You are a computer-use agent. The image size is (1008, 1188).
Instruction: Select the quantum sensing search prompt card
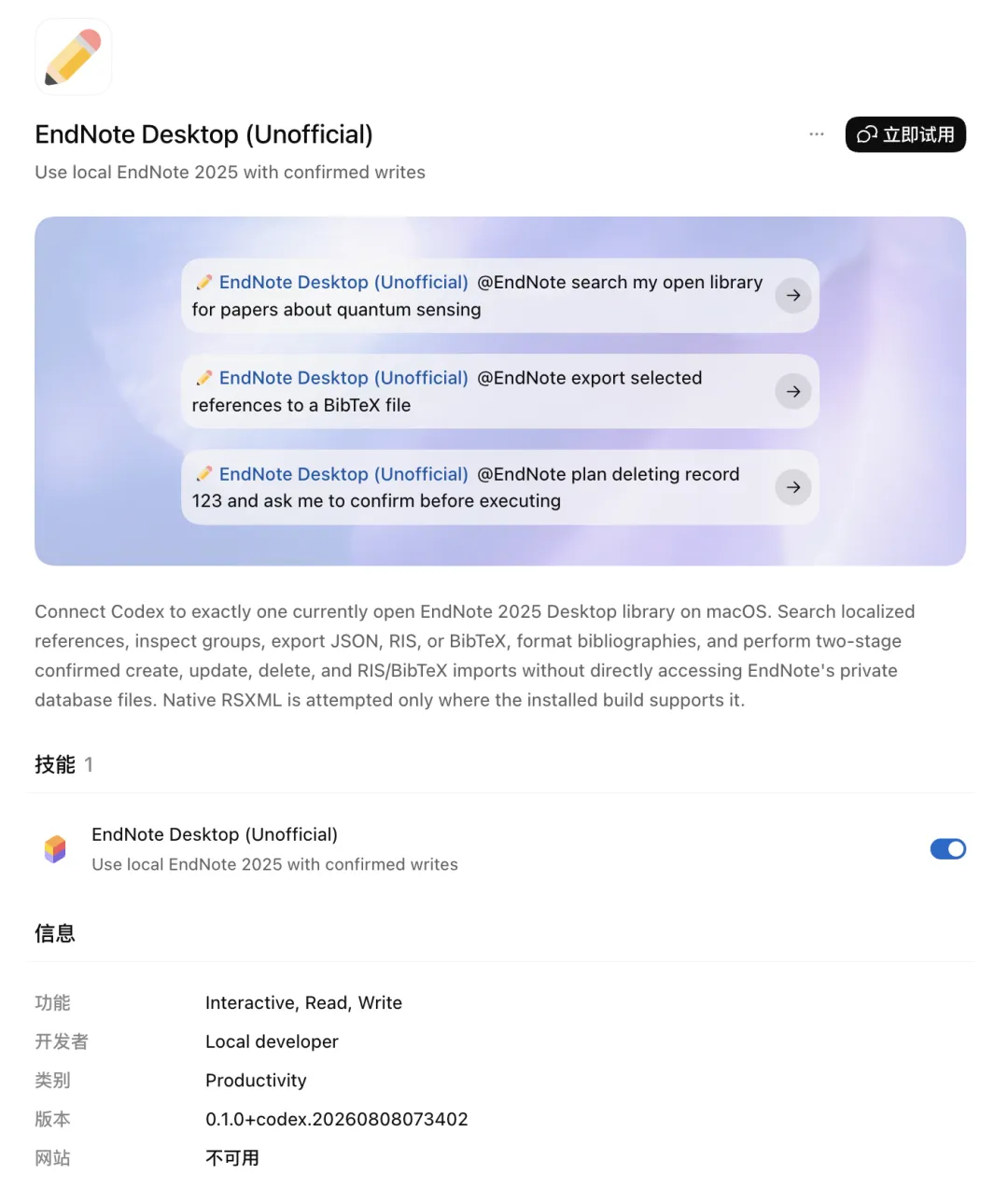tap(500, 296)
